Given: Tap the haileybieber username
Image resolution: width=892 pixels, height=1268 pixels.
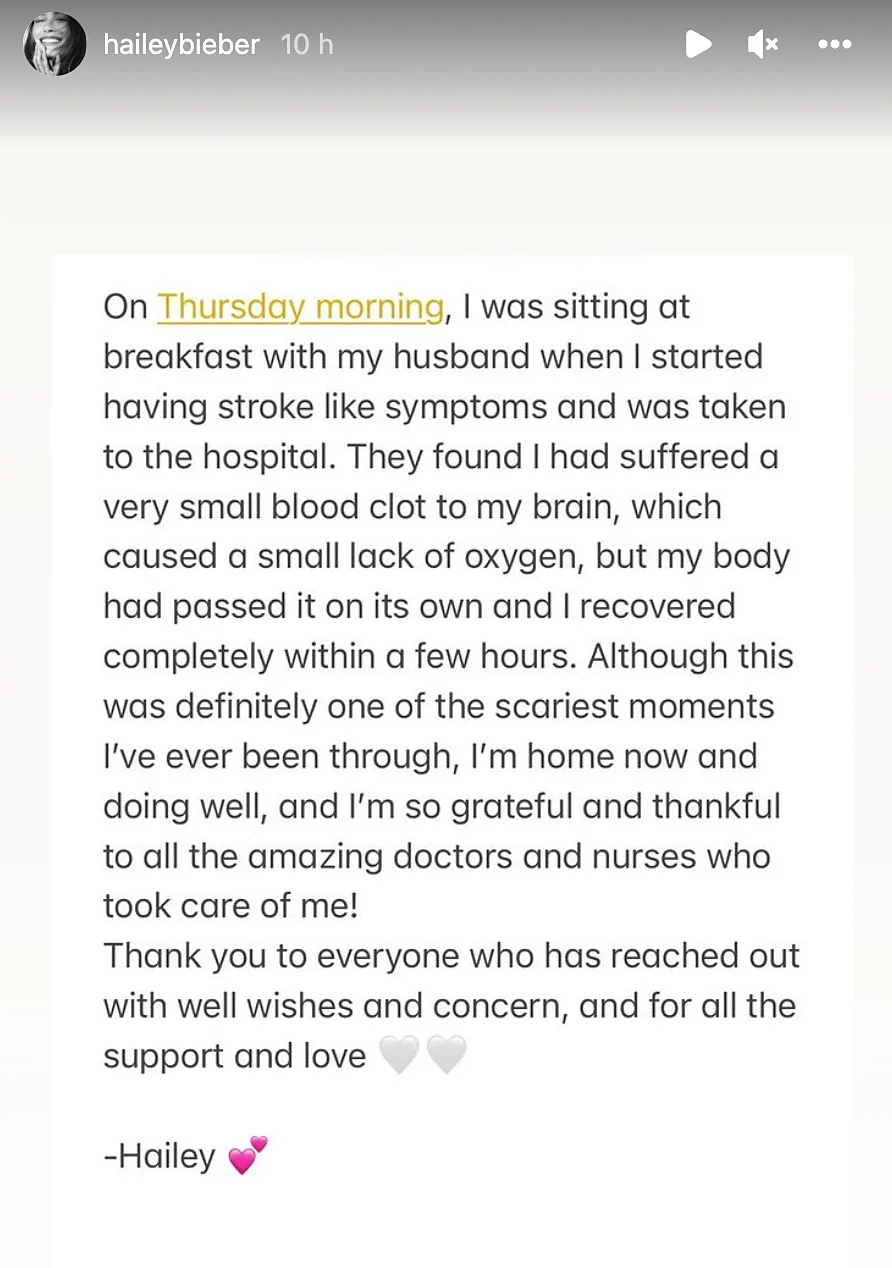Looking at the screenshot, I should click(181, 45).
